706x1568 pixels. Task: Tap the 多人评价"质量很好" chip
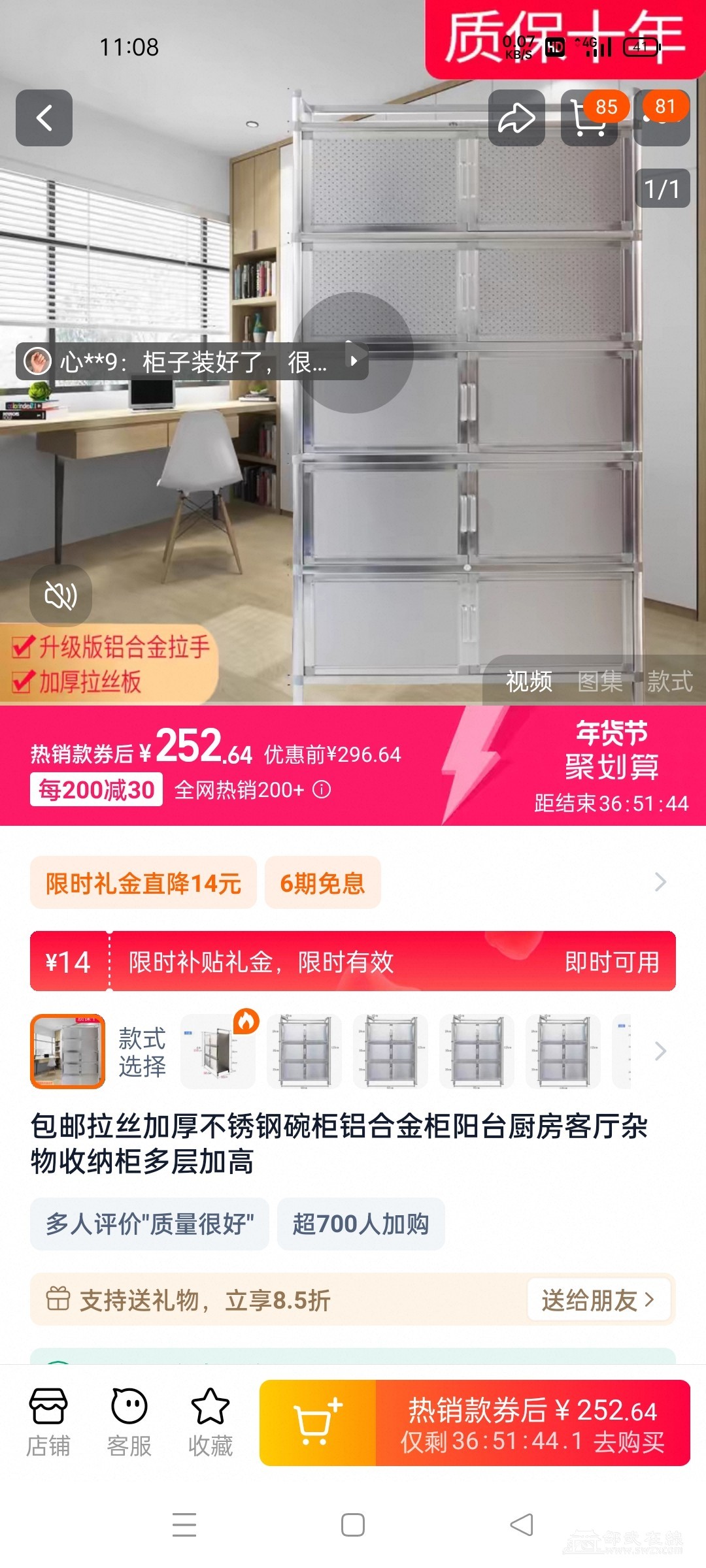coord(150,1224)
